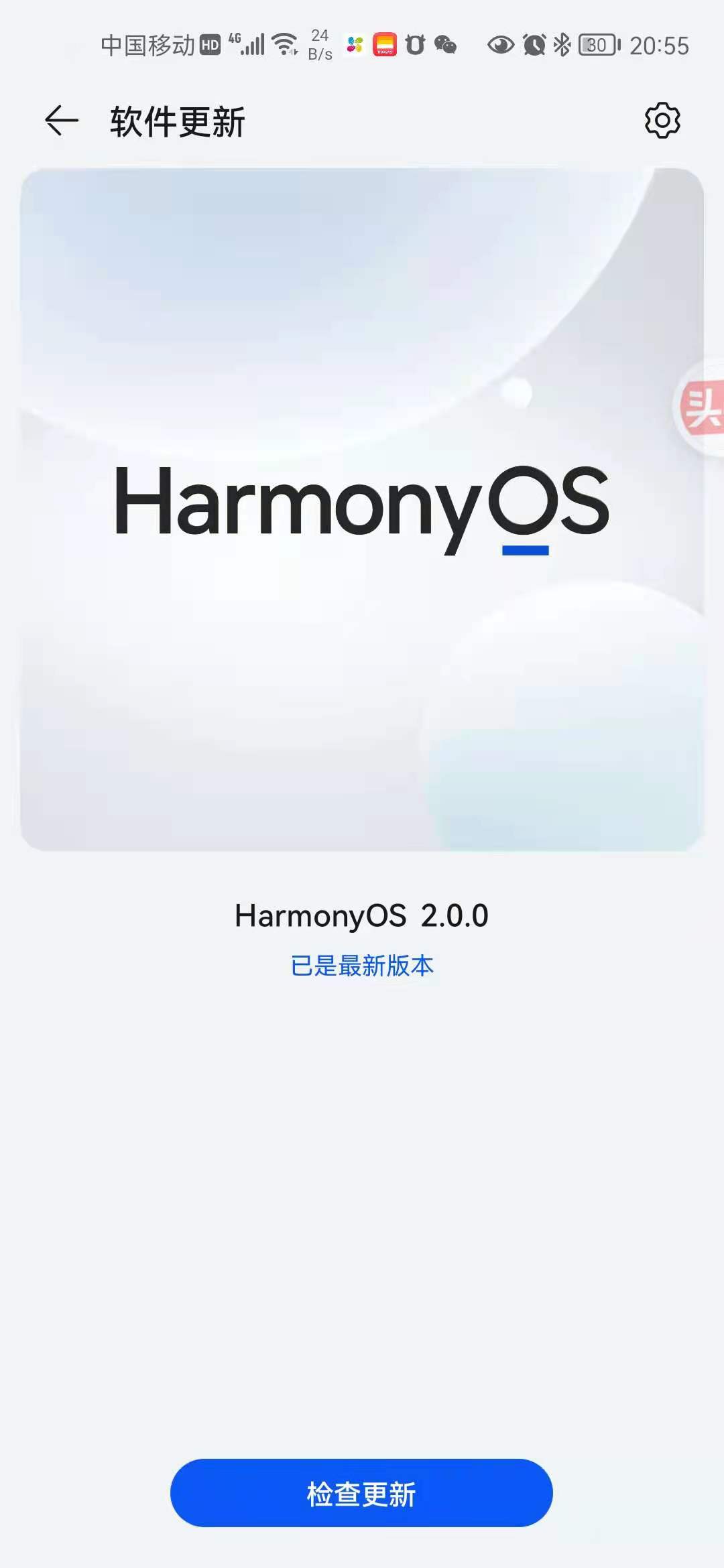Image resolution: width=724 pixels, height=1568 pixels.
Task: Tap the back arrow to leave update page
Action: (60, 121)
